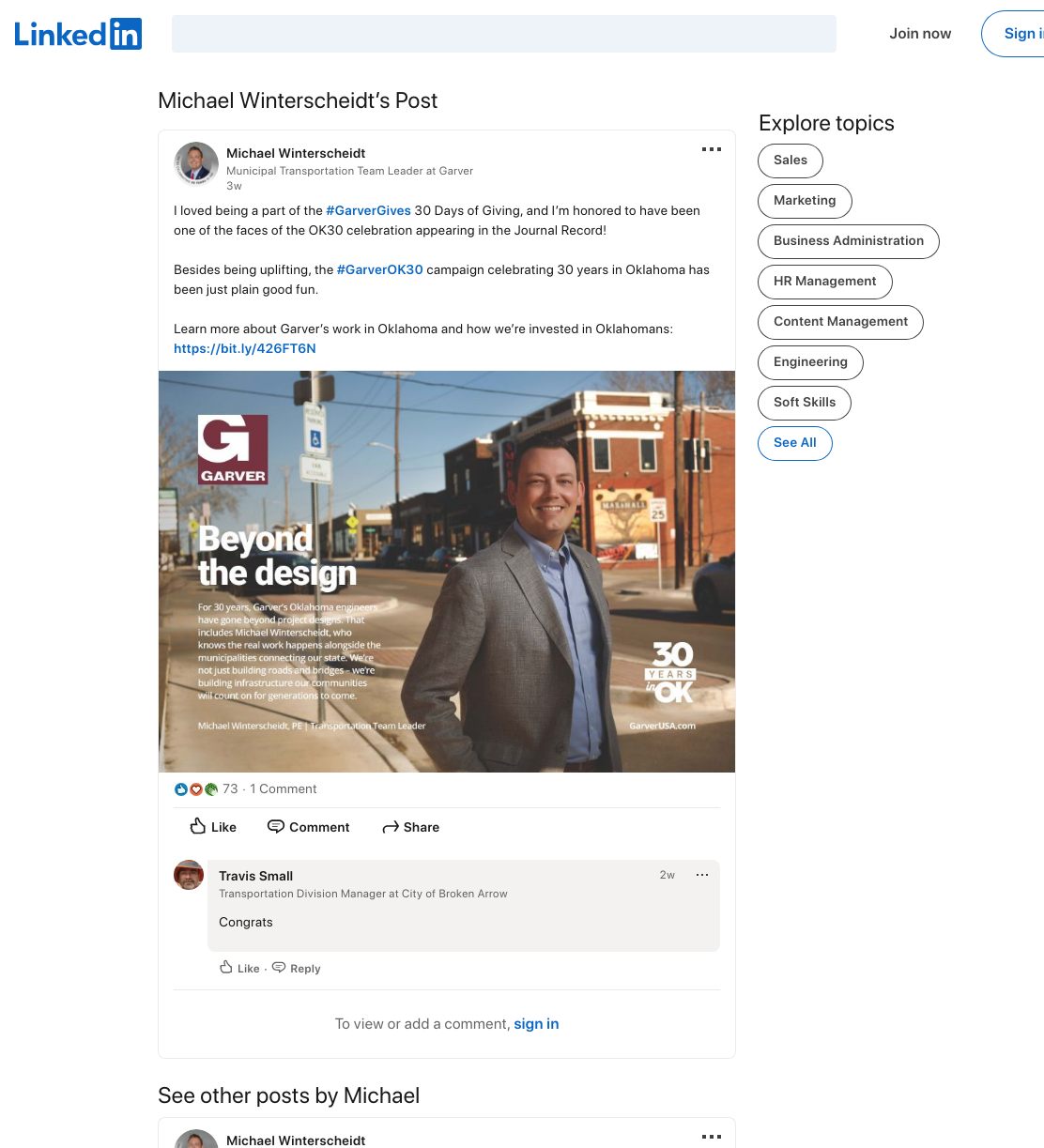The height and width of the screenshot is (1148, 1044).
Task: Like Michael Winterscheidt's post
Action: coord(213,827)
